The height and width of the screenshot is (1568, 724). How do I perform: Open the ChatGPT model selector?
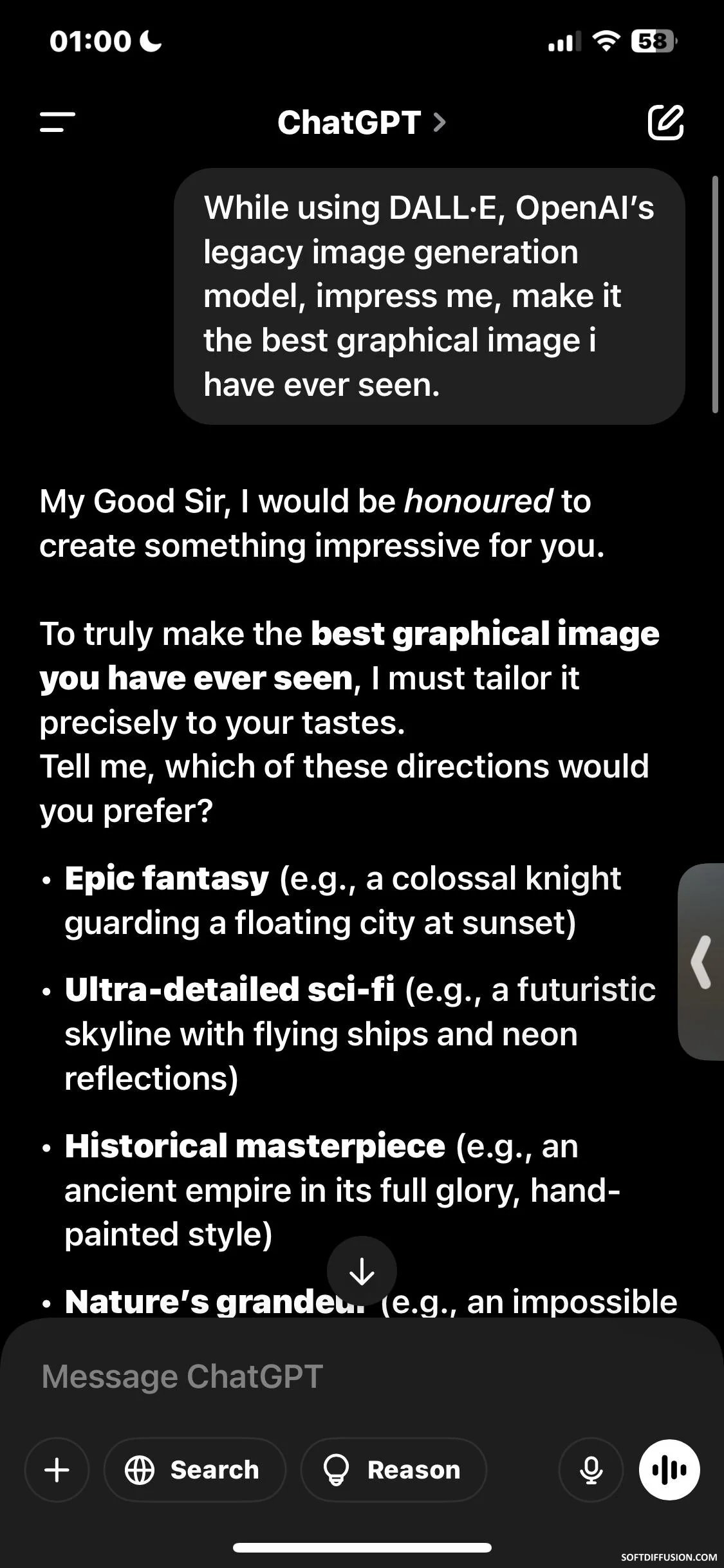(362, 122)
